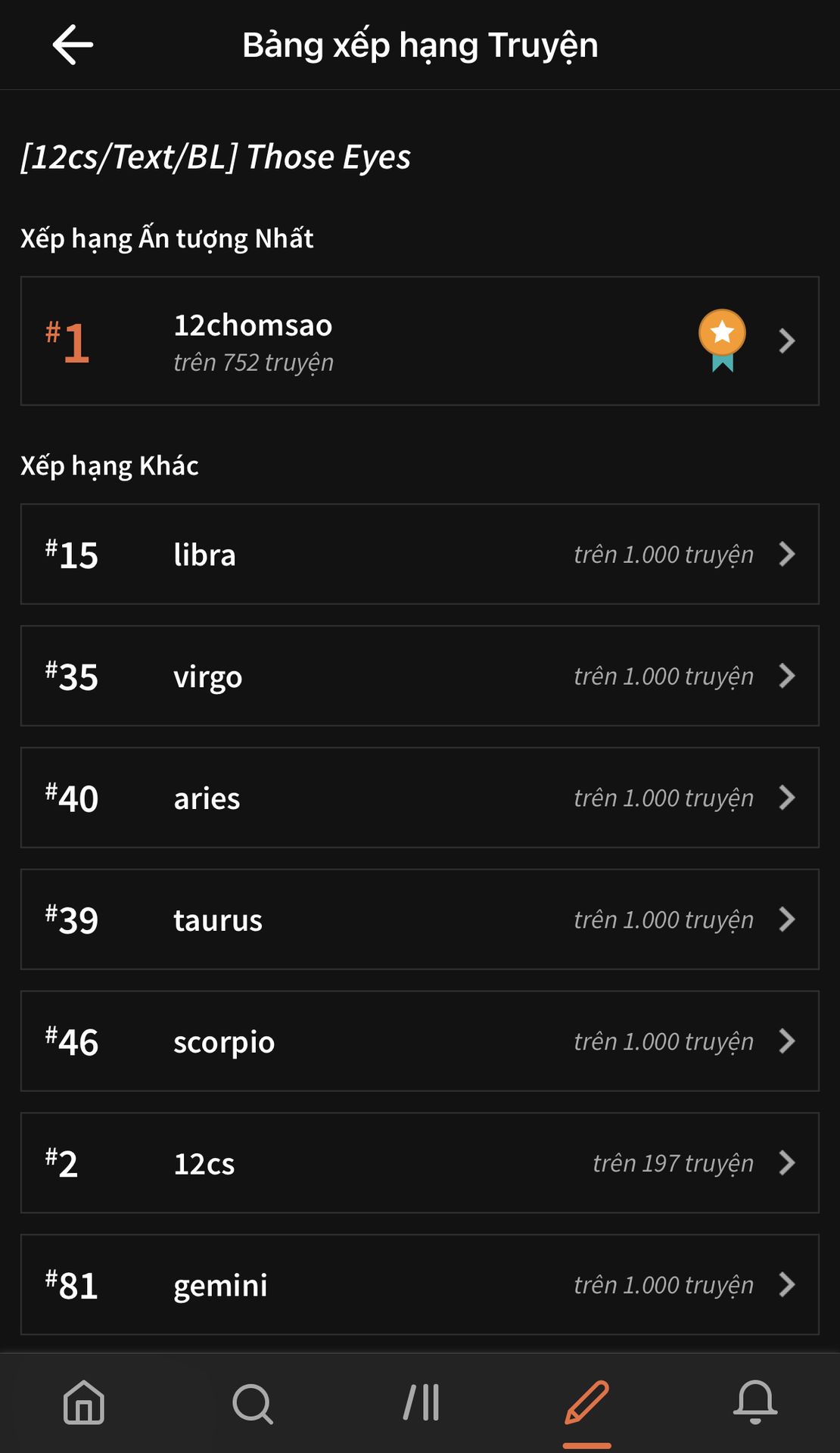View the 12cs tag ranking
The width and height of the screenshot is (840, 1453).
(419, 1163)
